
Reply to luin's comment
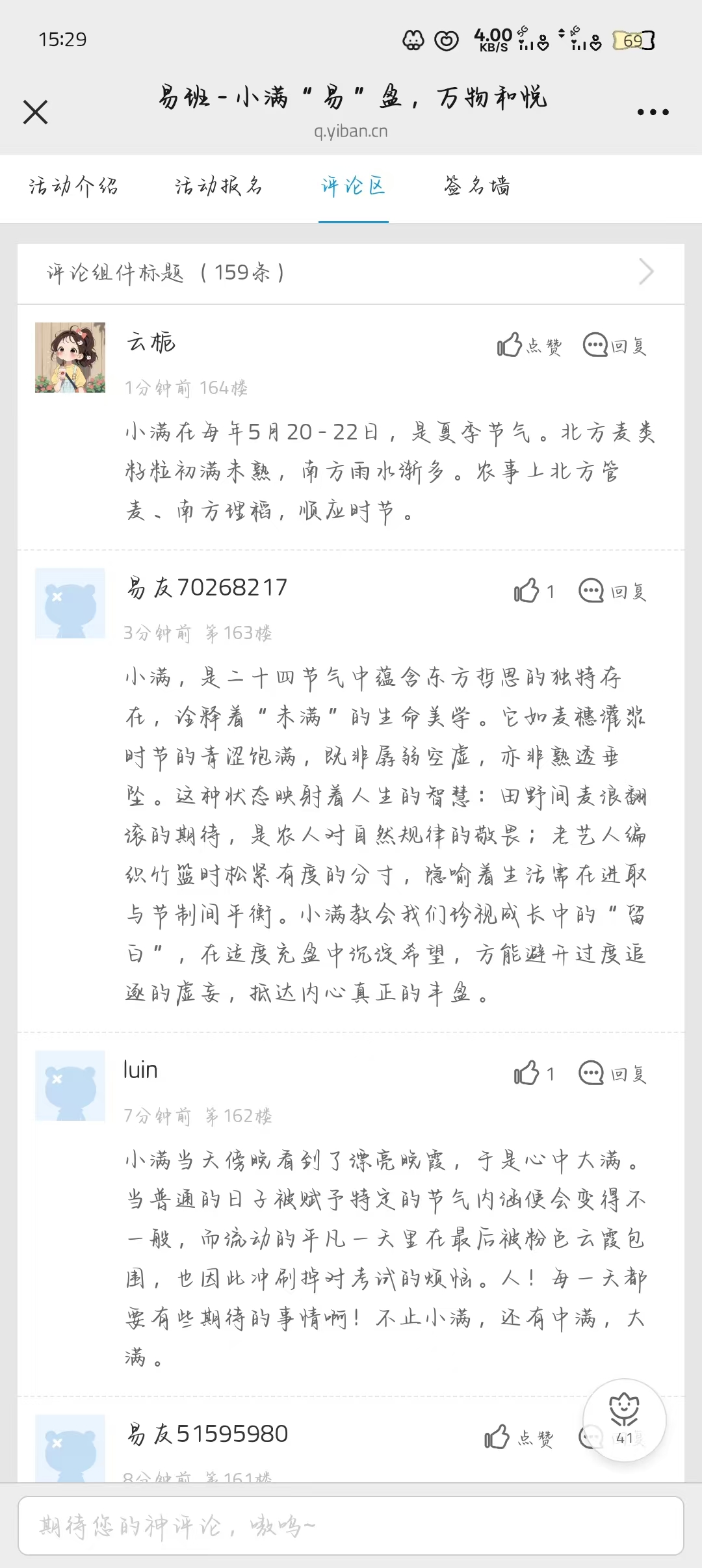click(x=613, y=1073)
